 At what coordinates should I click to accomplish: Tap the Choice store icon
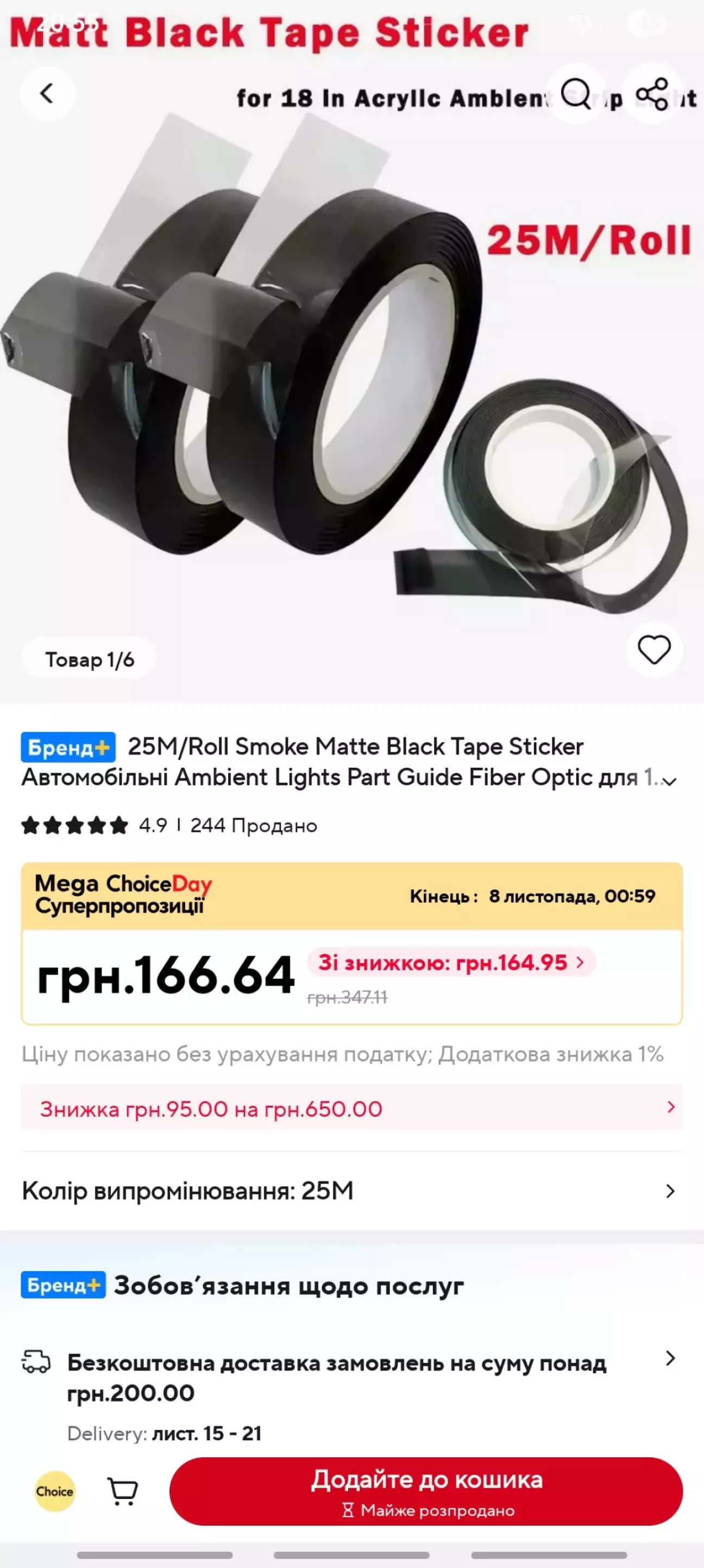coord(55,1491)
